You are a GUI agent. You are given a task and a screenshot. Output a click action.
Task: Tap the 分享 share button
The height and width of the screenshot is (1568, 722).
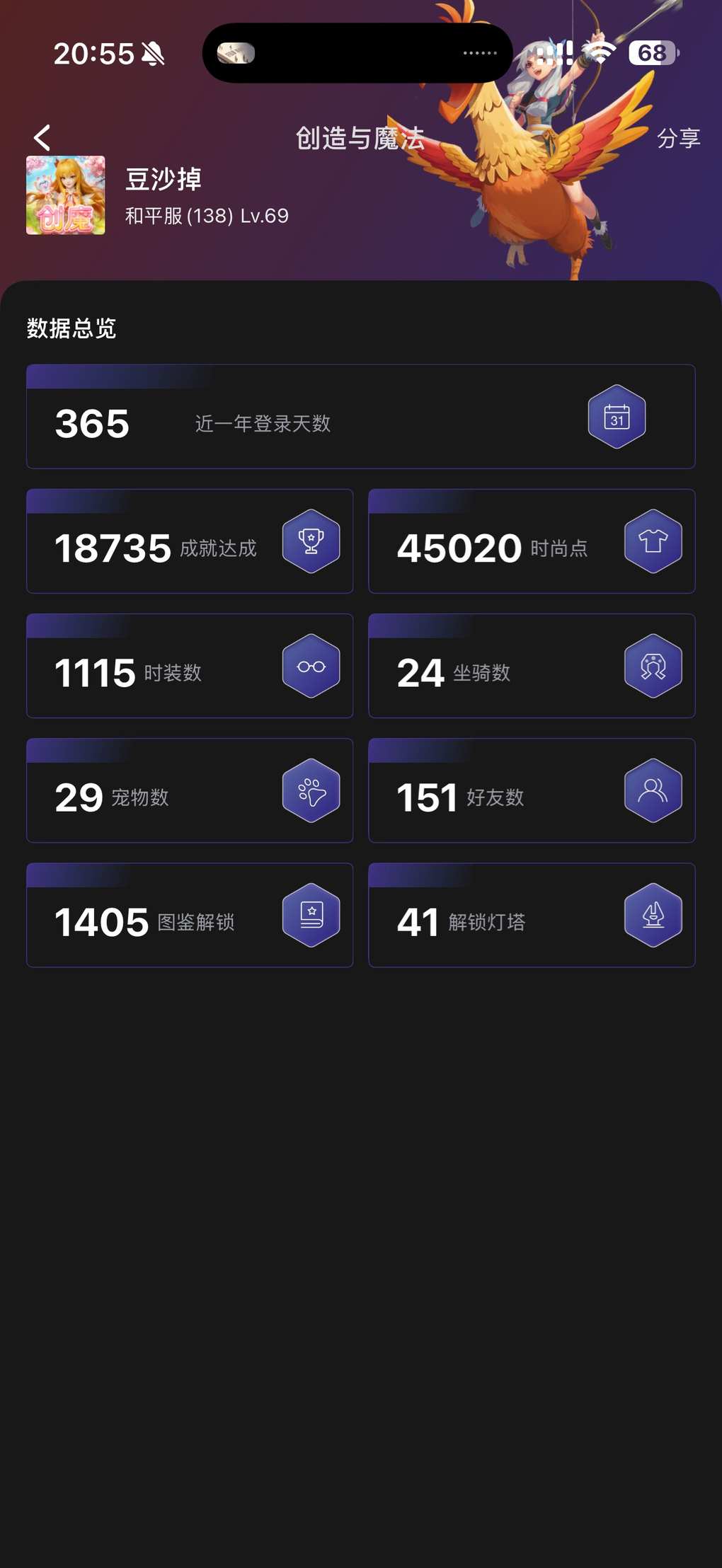coord(678,138)
